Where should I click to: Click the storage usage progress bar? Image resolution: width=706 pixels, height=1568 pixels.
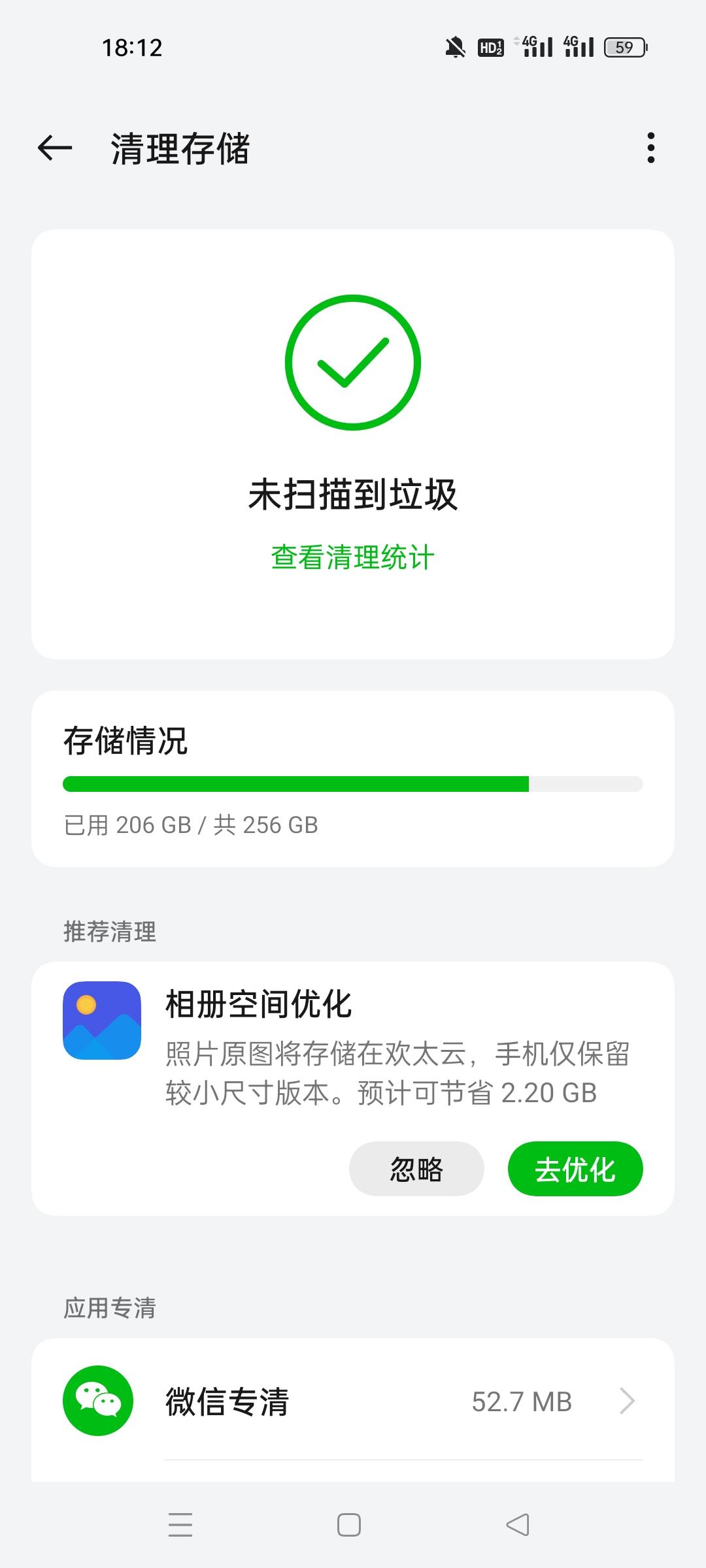click(352, 781)
